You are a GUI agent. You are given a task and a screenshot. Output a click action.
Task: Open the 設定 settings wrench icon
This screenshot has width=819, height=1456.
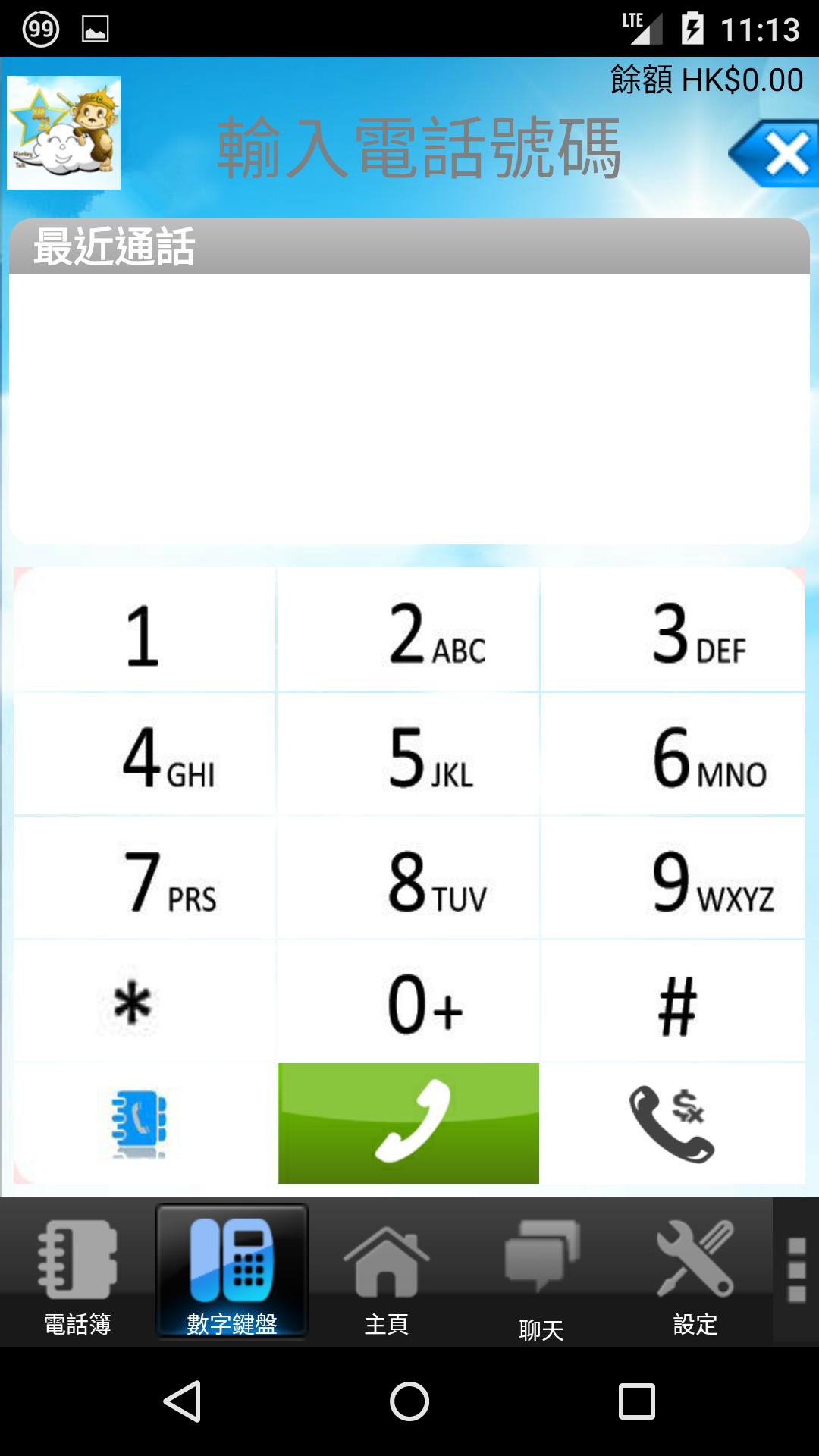click(694, 1259)
